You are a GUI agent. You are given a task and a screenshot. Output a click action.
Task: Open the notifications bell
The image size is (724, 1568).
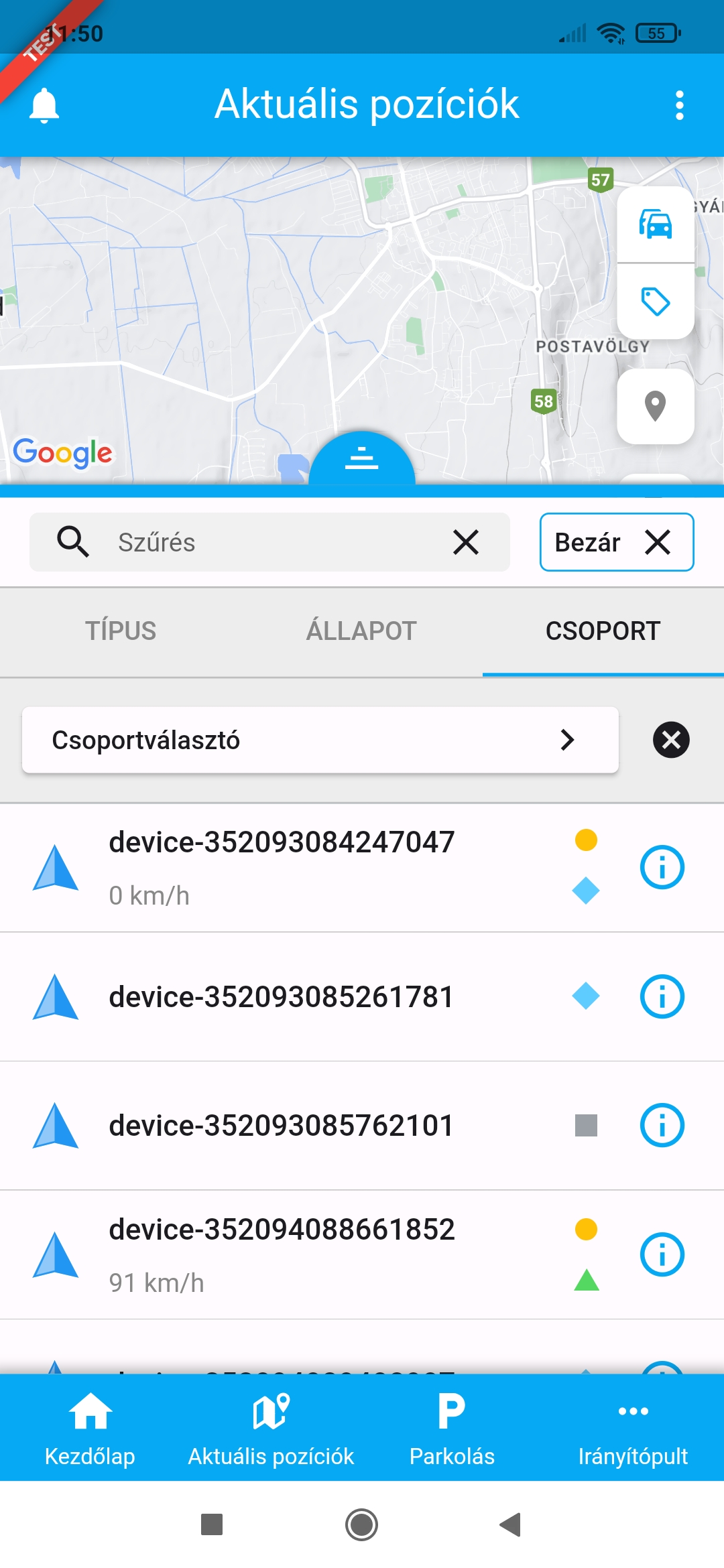[x=44, y=105]
